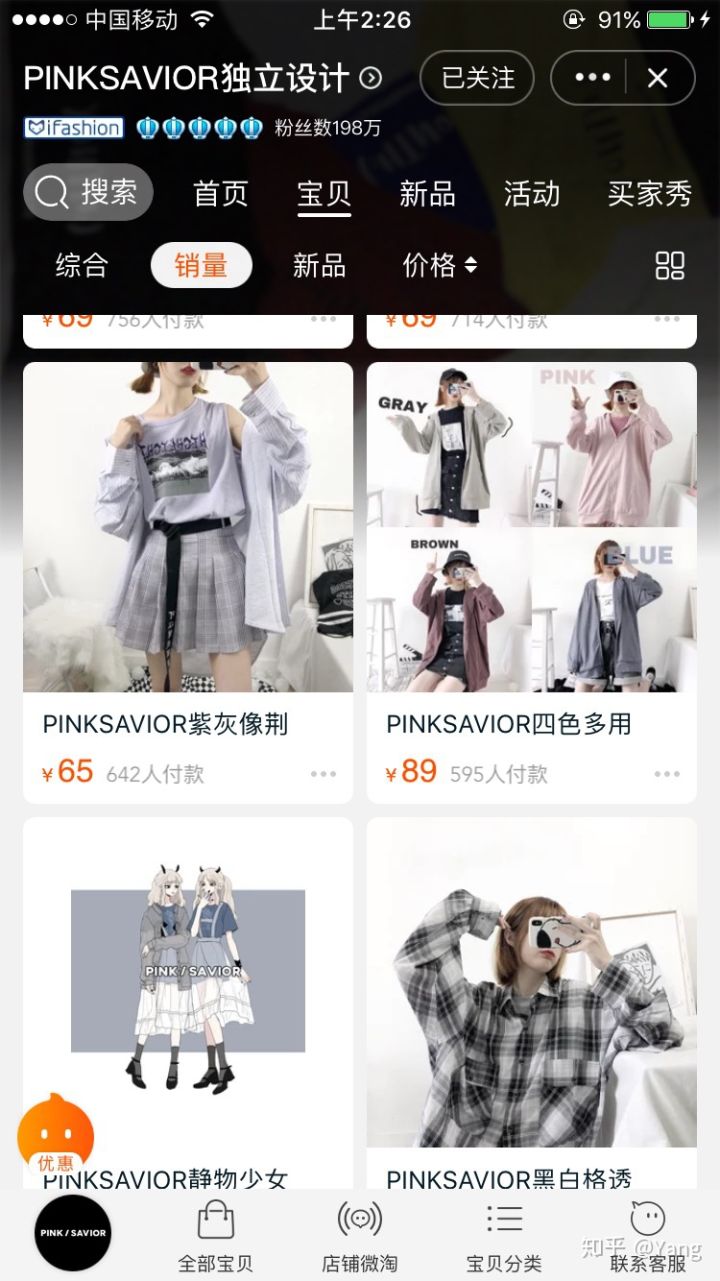Open more options for PINKSAVIOR紫灰像荆
The height and width of the screenshot is (1281, 720).
coord(323,774)
